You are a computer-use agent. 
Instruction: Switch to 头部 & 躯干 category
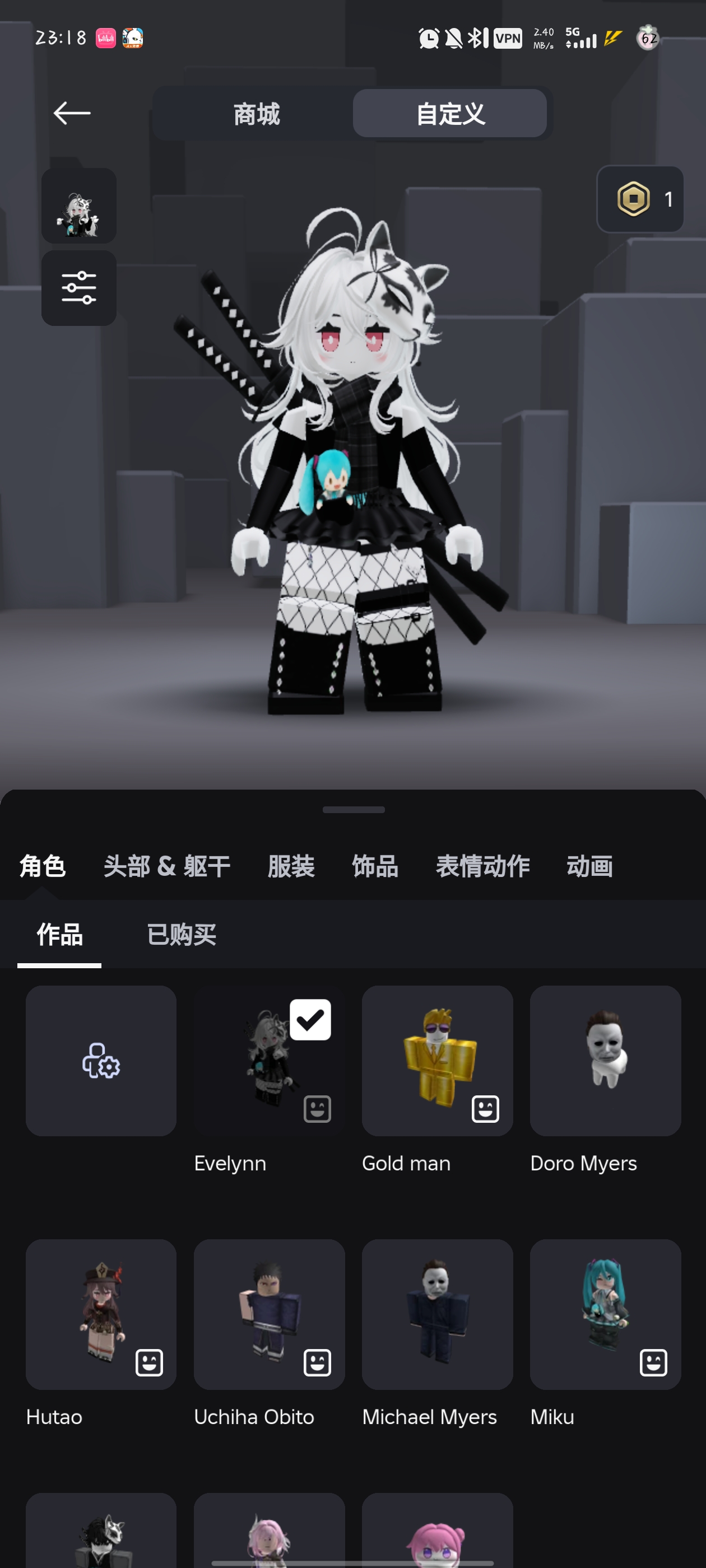[167, 866]
